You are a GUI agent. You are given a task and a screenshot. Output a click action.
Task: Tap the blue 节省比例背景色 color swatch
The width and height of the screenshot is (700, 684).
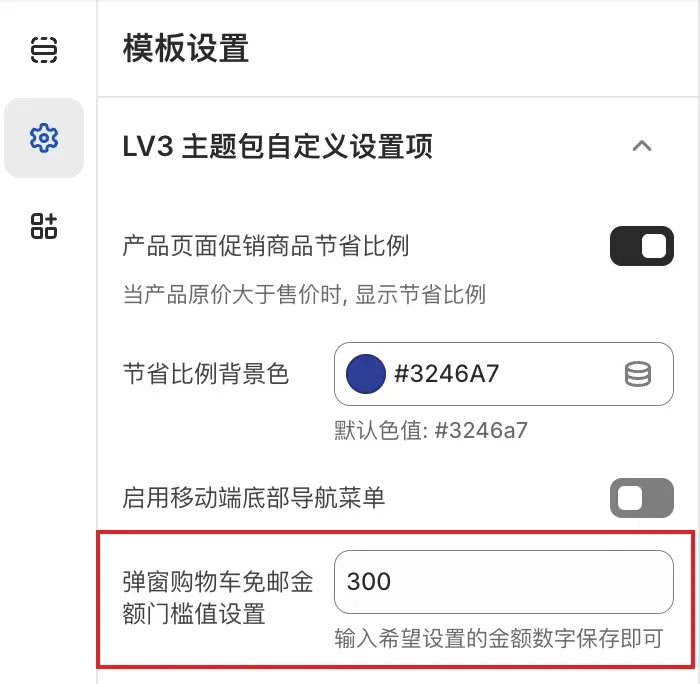click(365, 375)
